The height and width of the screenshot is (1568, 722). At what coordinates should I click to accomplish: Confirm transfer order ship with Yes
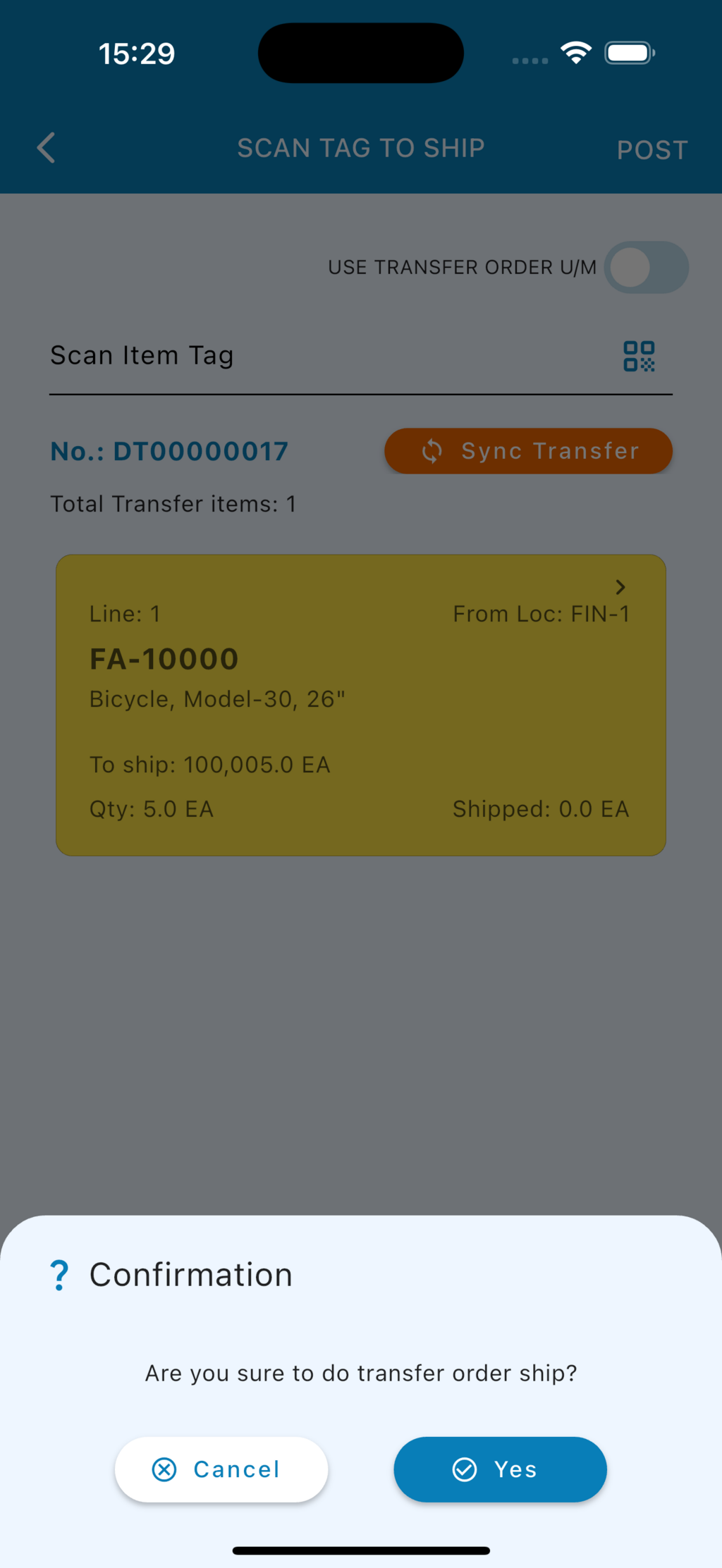tap(500, 1469)
